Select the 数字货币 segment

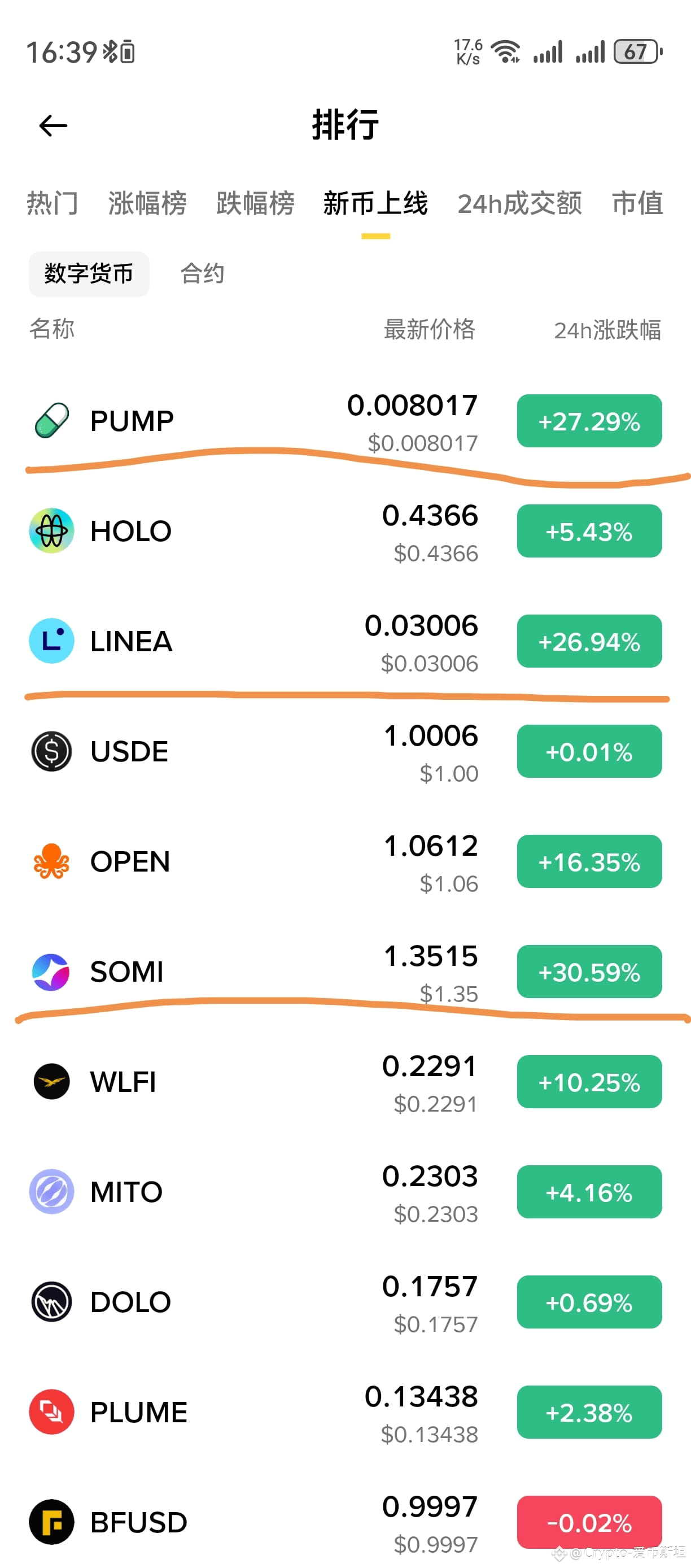(x=89, y=273)
